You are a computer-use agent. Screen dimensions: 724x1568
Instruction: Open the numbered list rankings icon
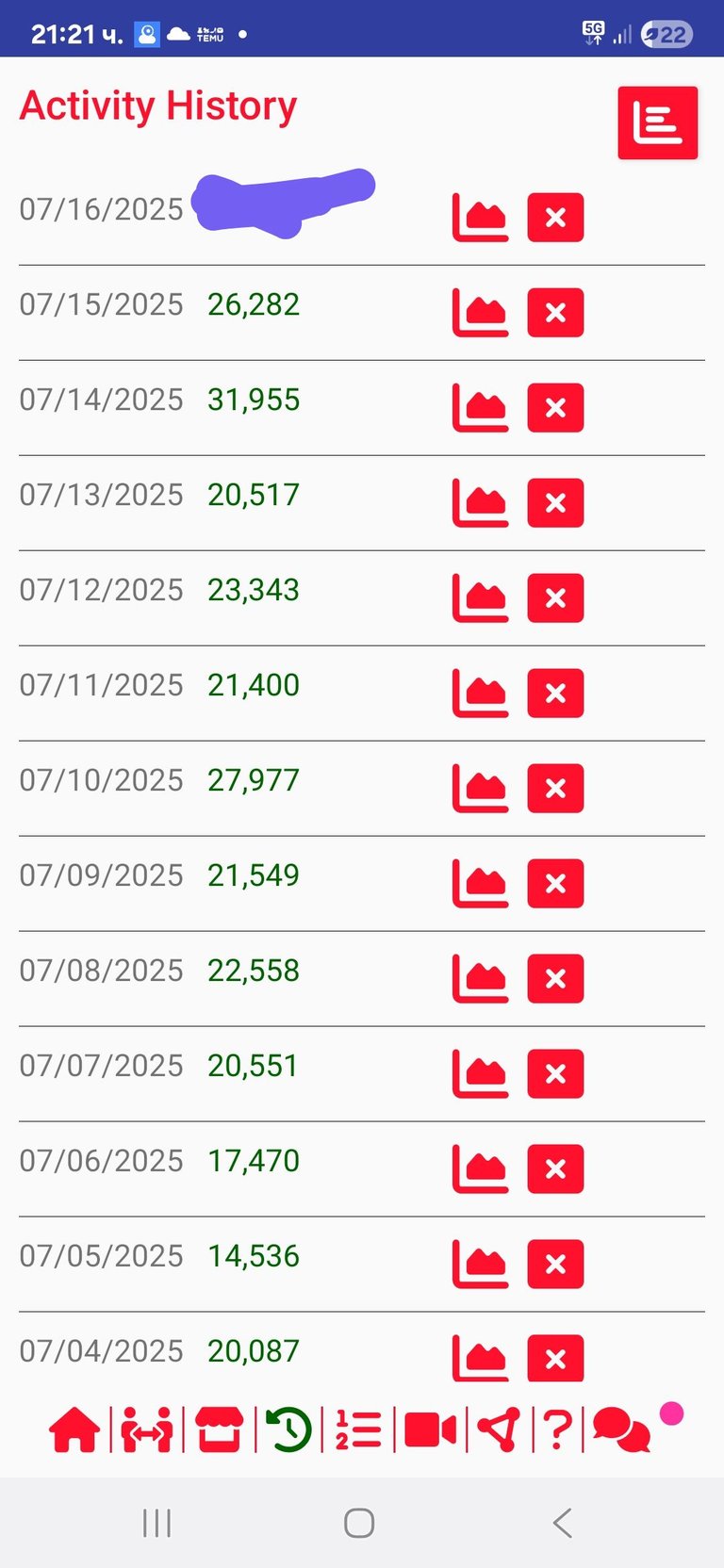coord(358,1429)
